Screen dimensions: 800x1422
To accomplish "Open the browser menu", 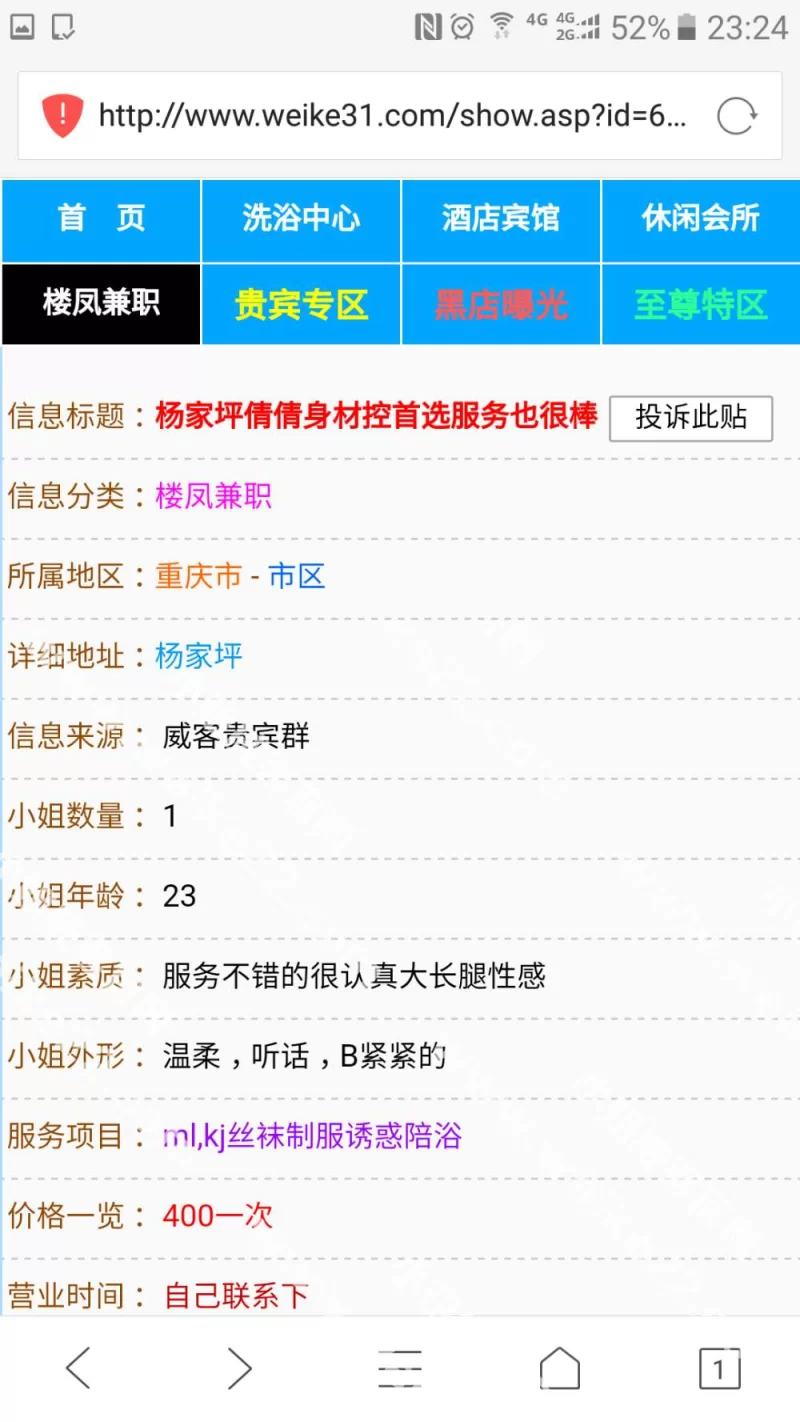I will tap(399, 1368).
